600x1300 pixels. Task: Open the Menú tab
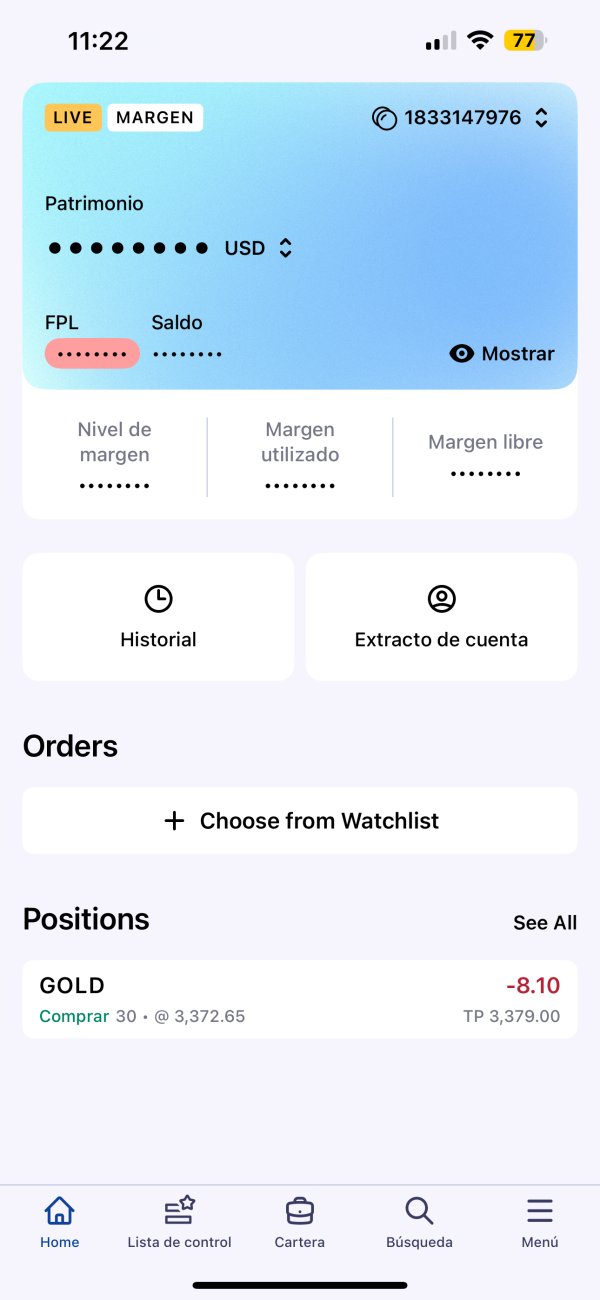click(540, 1223)
